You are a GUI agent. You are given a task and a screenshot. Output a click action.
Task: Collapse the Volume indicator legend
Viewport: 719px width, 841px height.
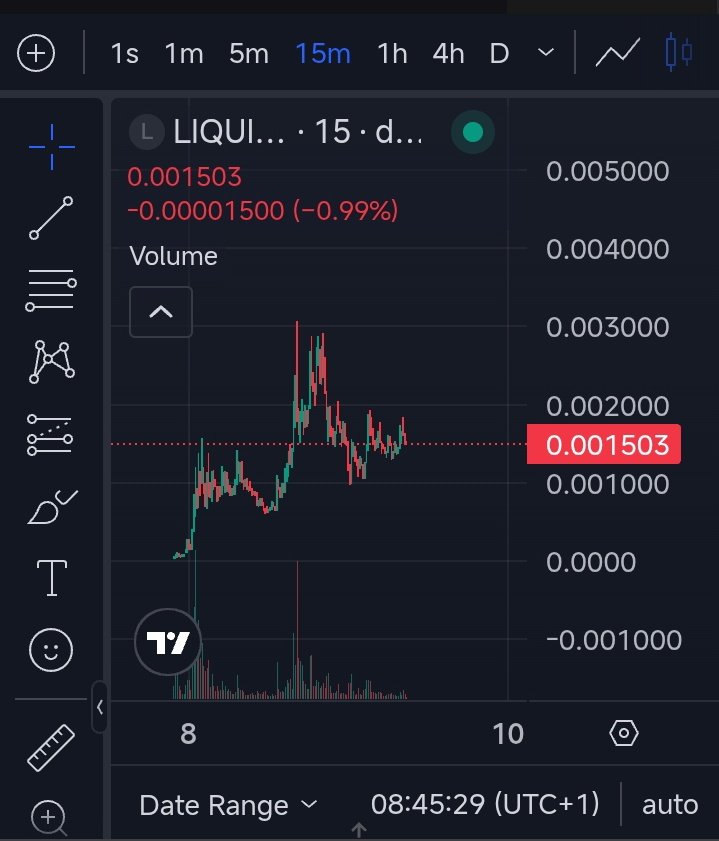coord(160,312)
